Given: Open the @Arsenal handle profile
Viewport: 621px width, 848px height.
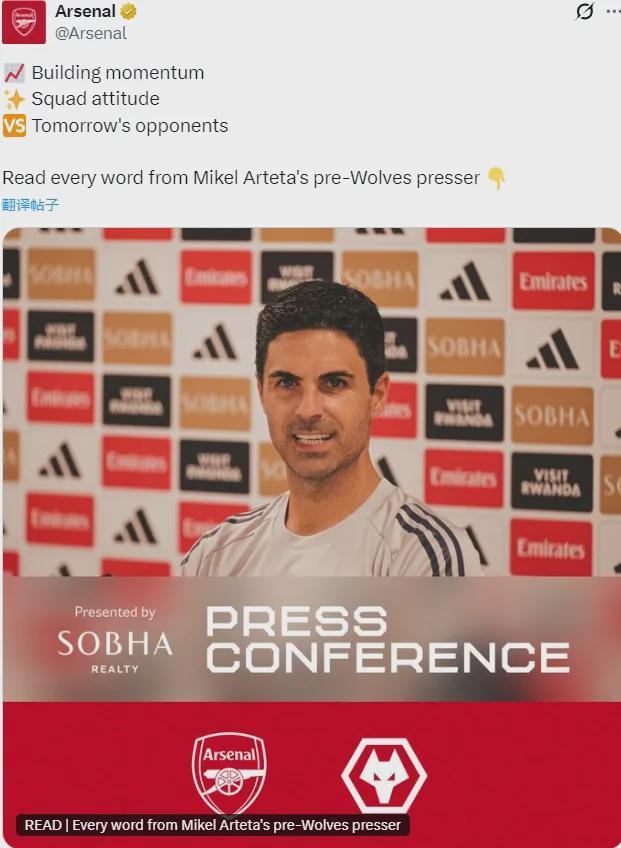Looking at the screenshot, I should point(91,33).
